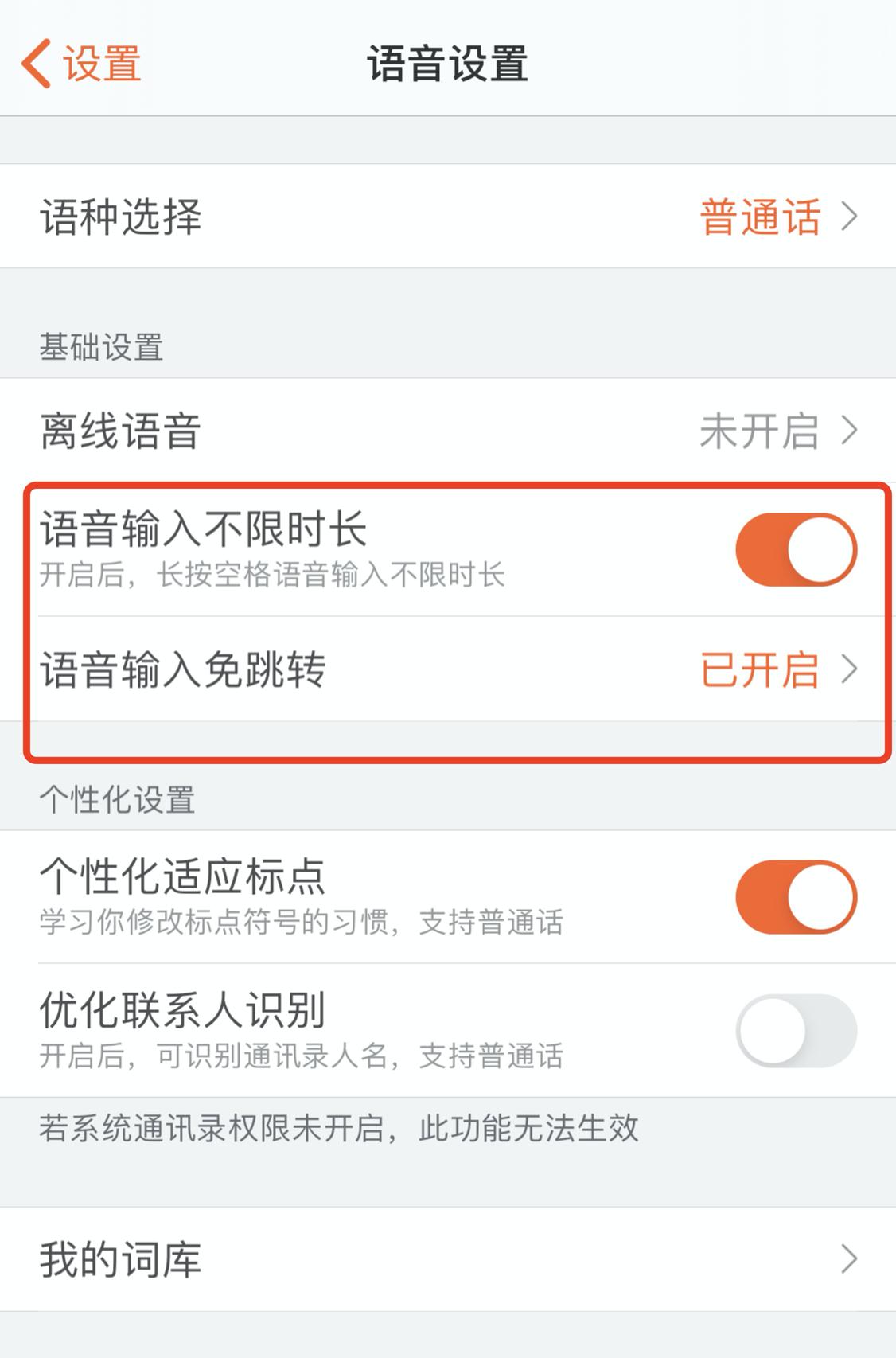
Task: Tap the 语音设置 page title
Action: (448, 64)
